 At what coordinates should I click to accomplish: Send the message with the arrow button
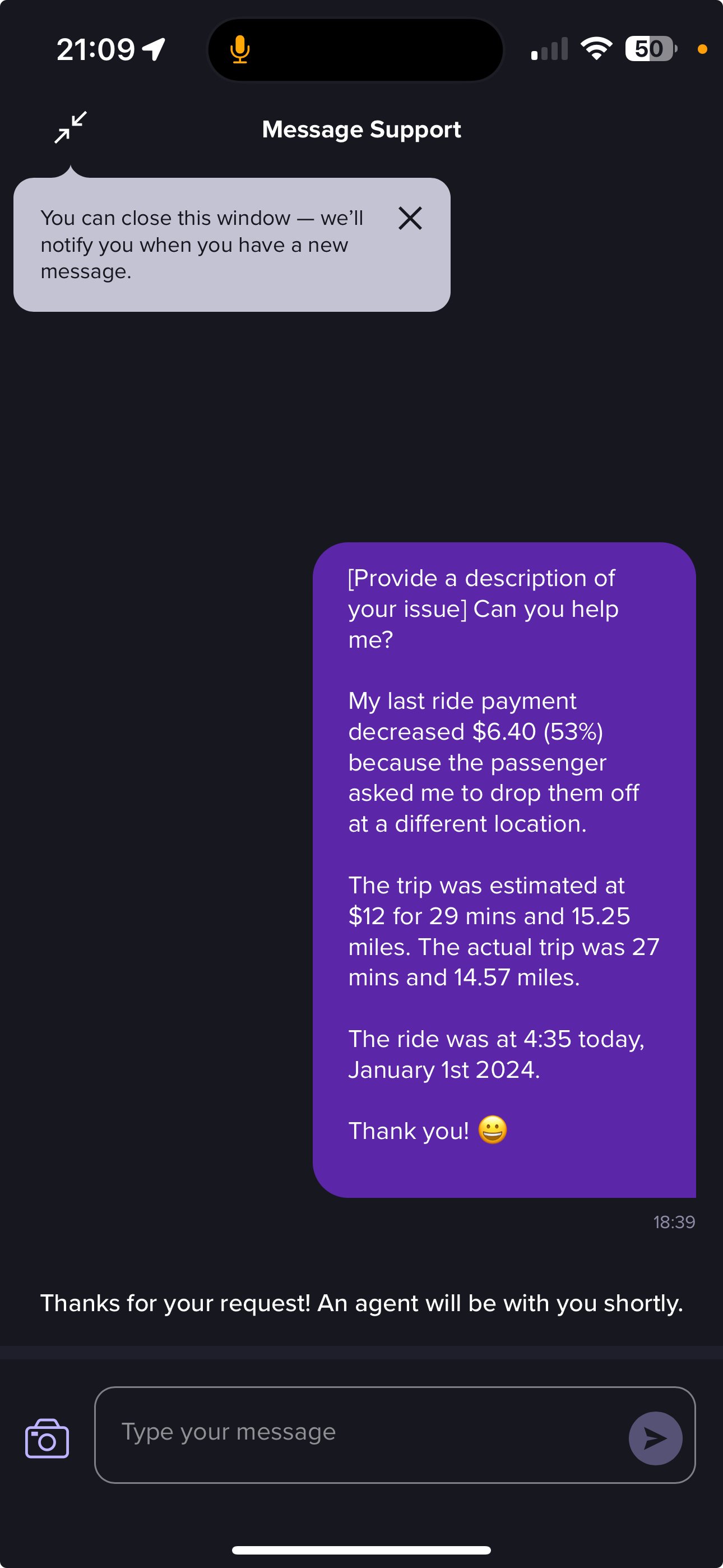[x=655, y=1438]
